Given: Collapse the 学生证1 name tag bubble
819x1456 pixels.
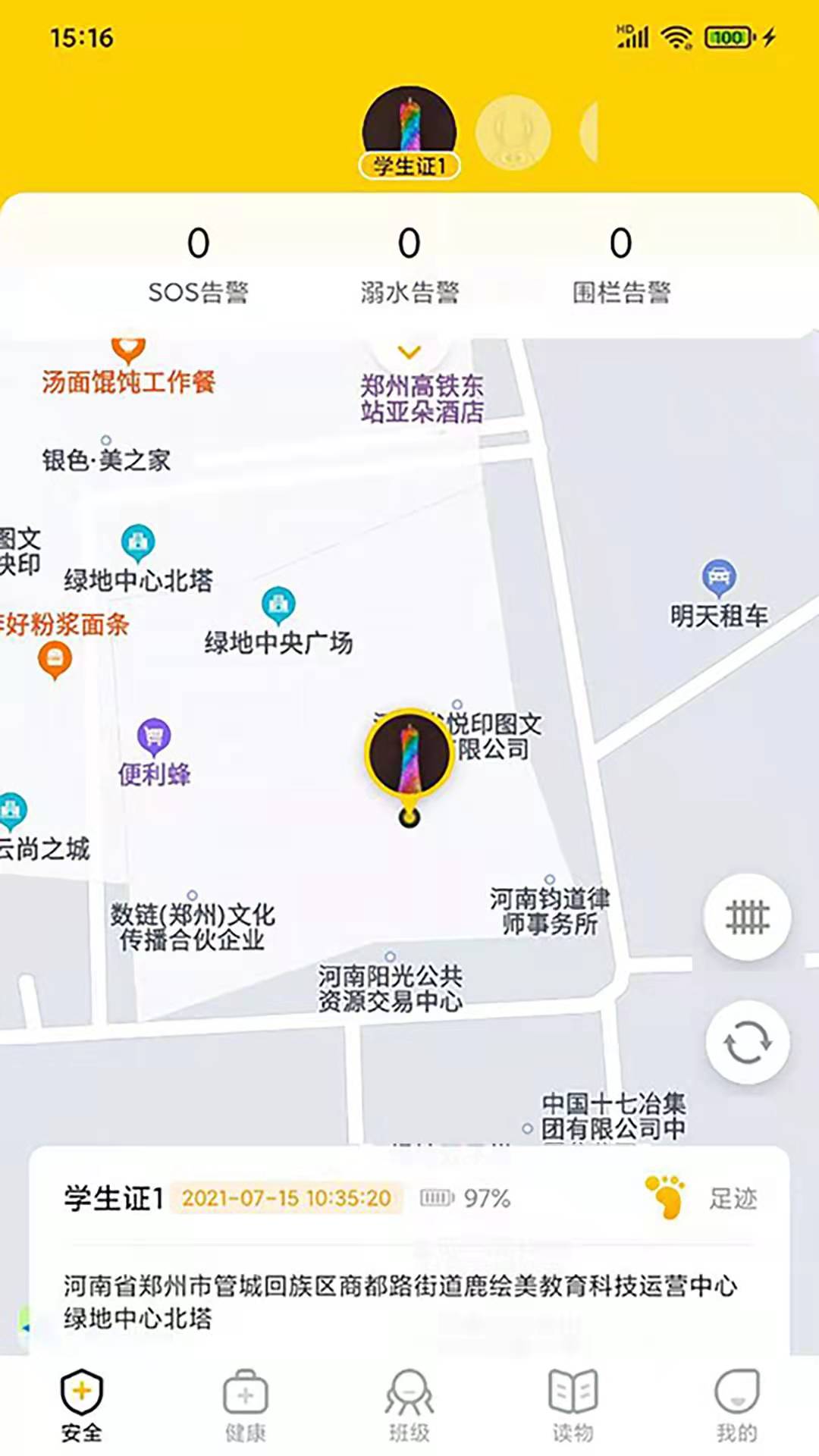Looking at the screenshot, I should point(409,166).
